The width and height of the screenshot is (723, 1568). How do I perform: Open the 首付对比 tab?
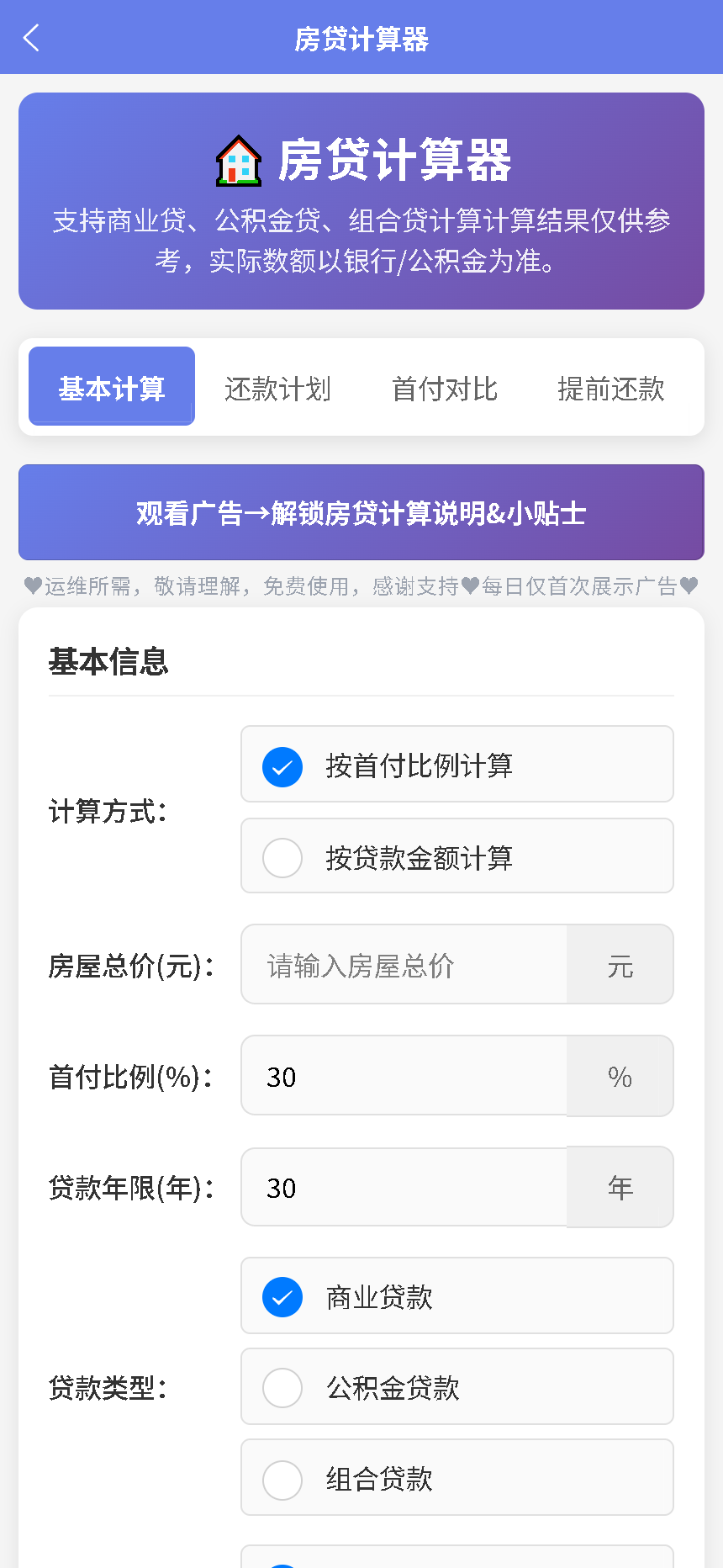[444, 388]
